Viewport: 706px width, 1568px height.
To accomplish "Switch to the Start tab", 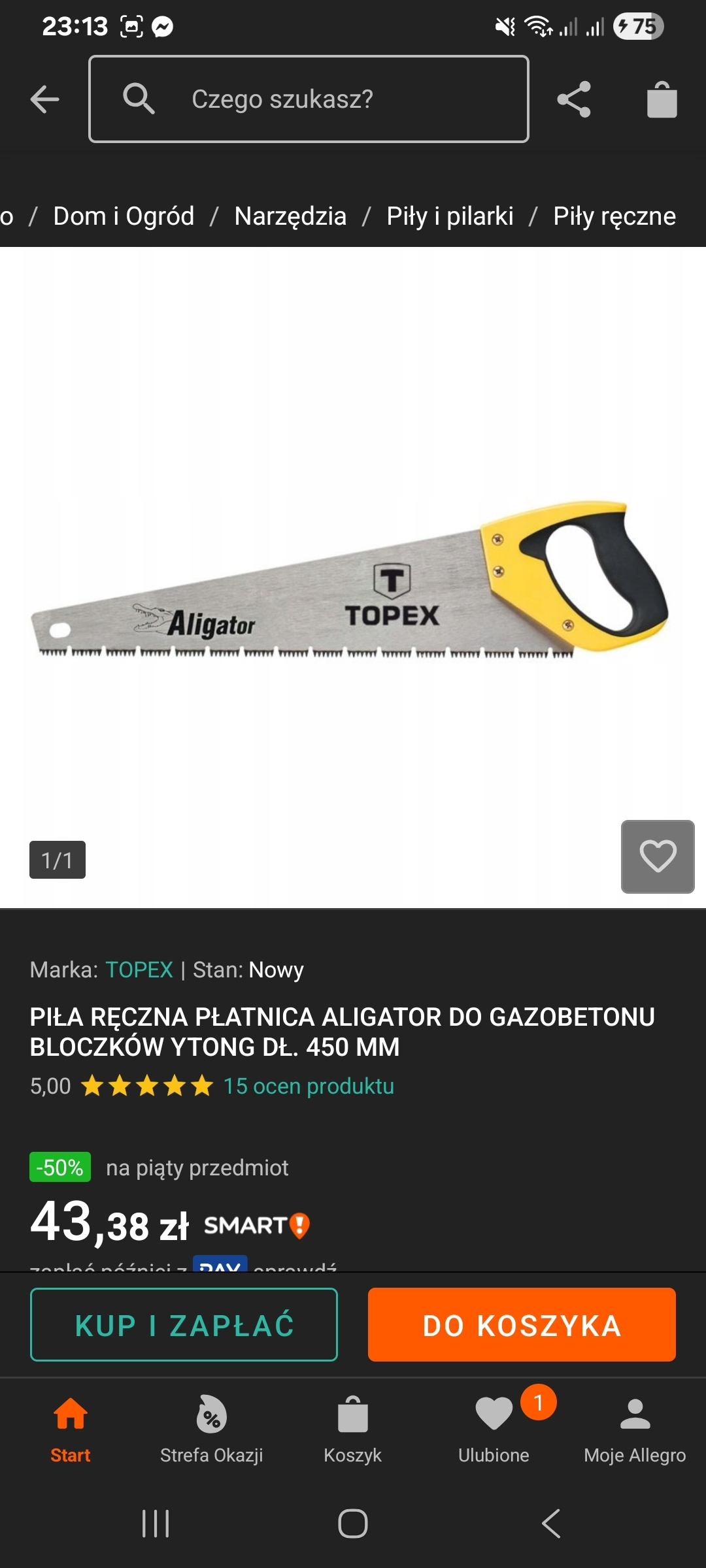I will [x=71, y=1429].
